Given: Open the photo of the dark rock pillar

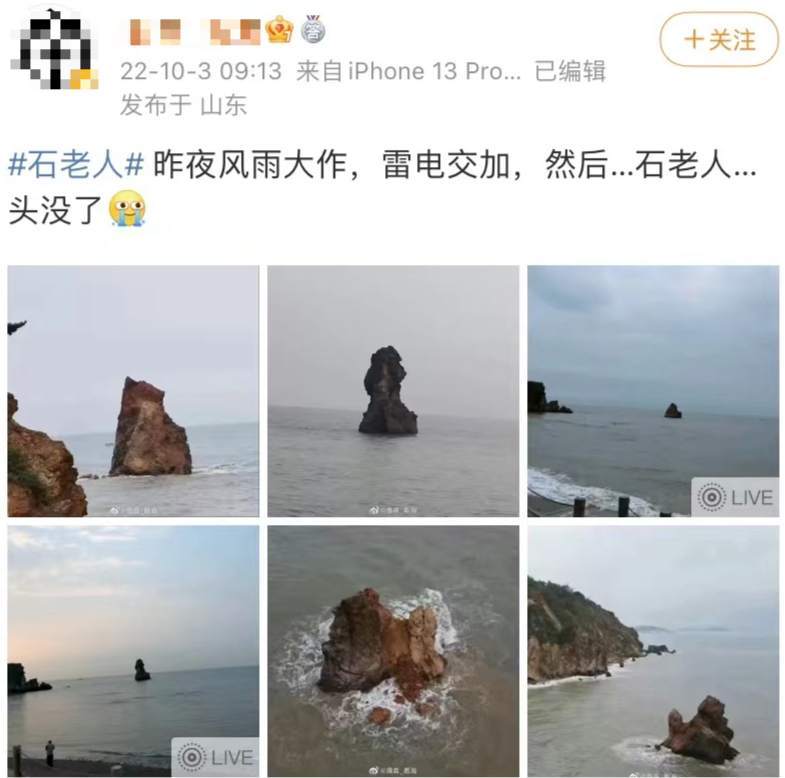Looking at the screenshot, I should point(393,391).
